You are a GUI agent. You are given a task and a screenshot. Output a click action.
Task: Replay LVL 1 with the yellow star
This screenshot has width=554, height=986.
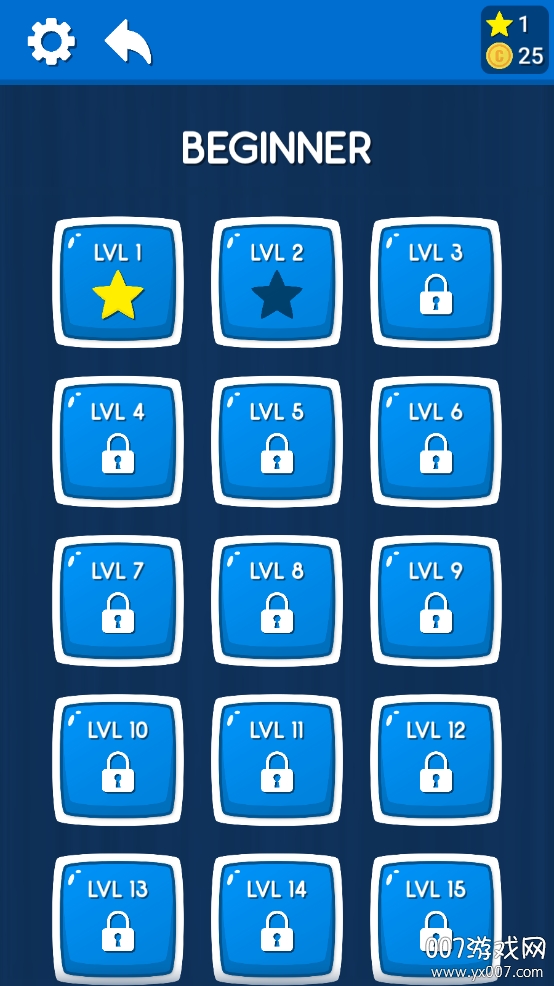[118, 282]
